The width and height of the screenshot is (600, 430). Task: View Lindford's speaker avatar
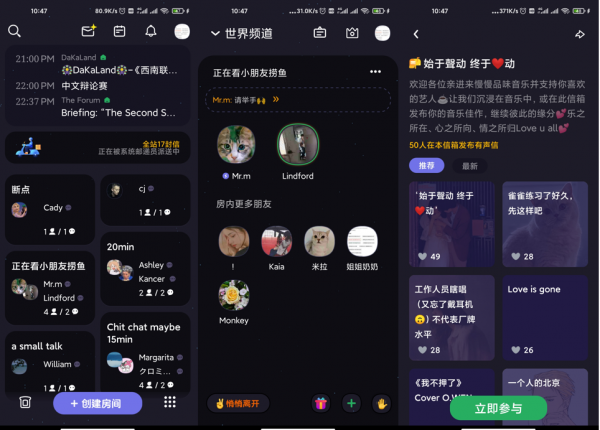click(297, 145)
